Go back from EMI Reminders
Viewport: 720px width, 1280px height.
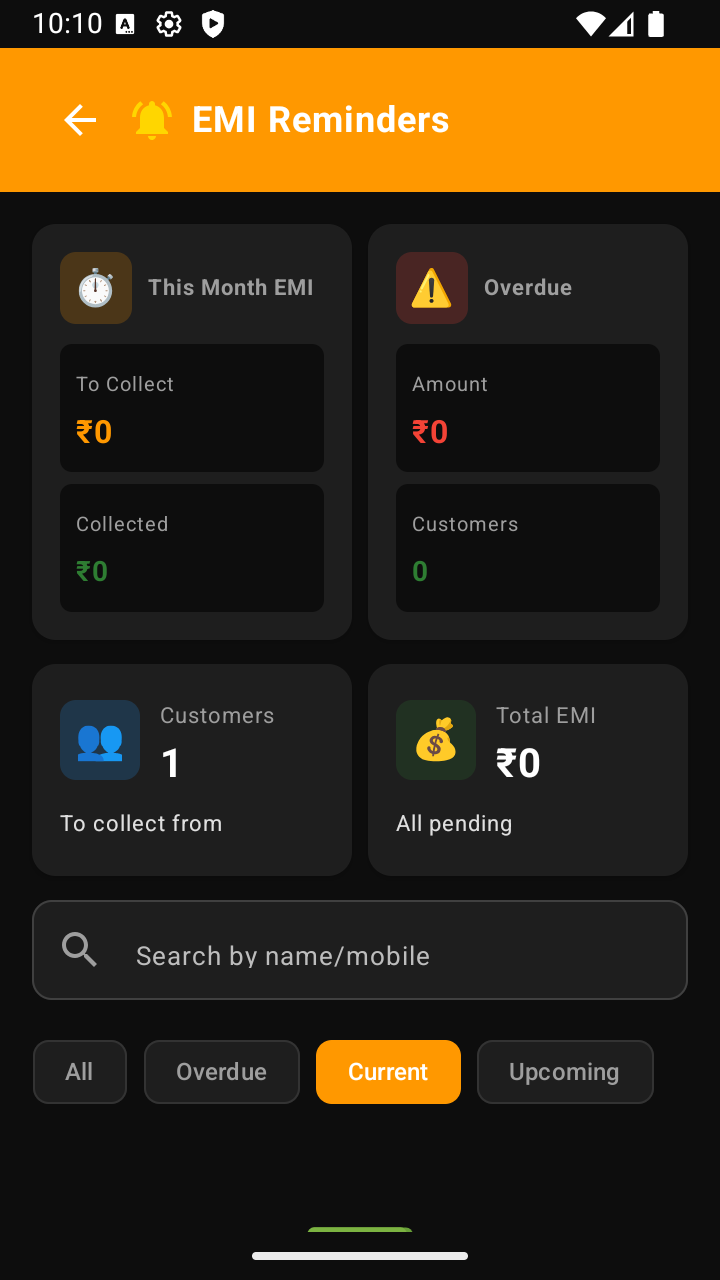[80, 120]
